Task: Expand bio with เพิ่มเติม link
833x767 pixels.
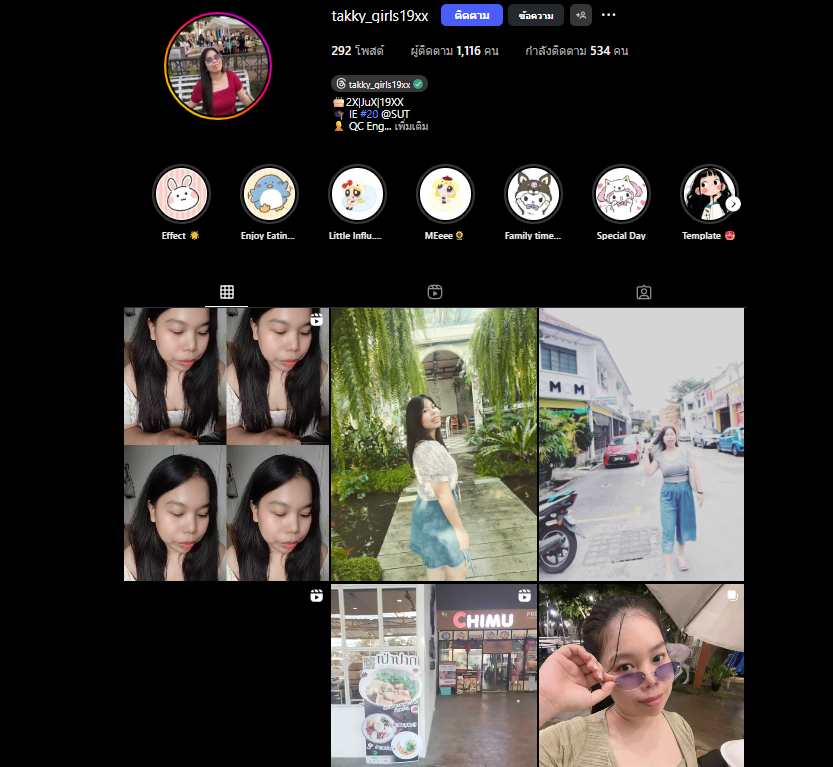Action: coord(411,127)
